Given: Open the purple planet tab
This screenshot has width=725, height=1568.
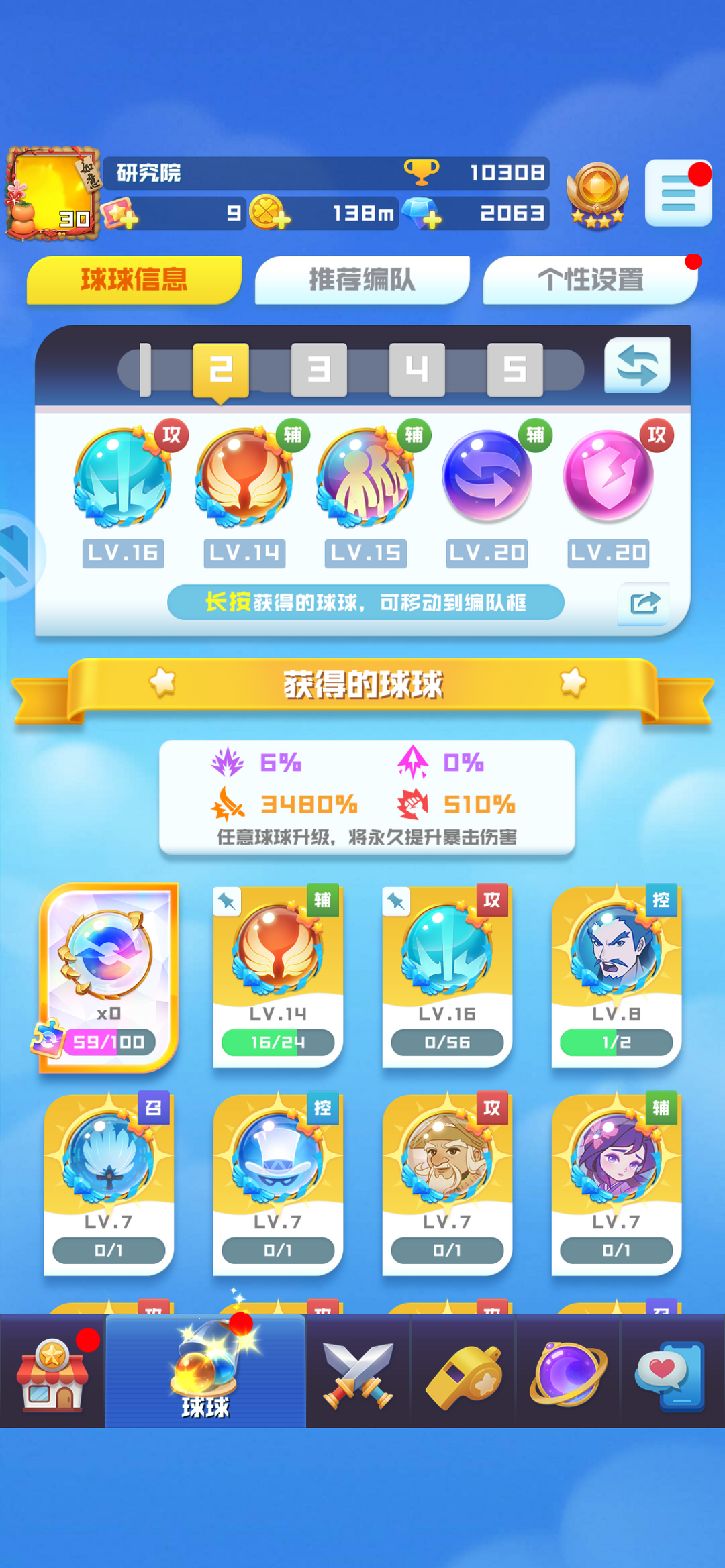Looking at the screenshot, I should point(568,1372).
